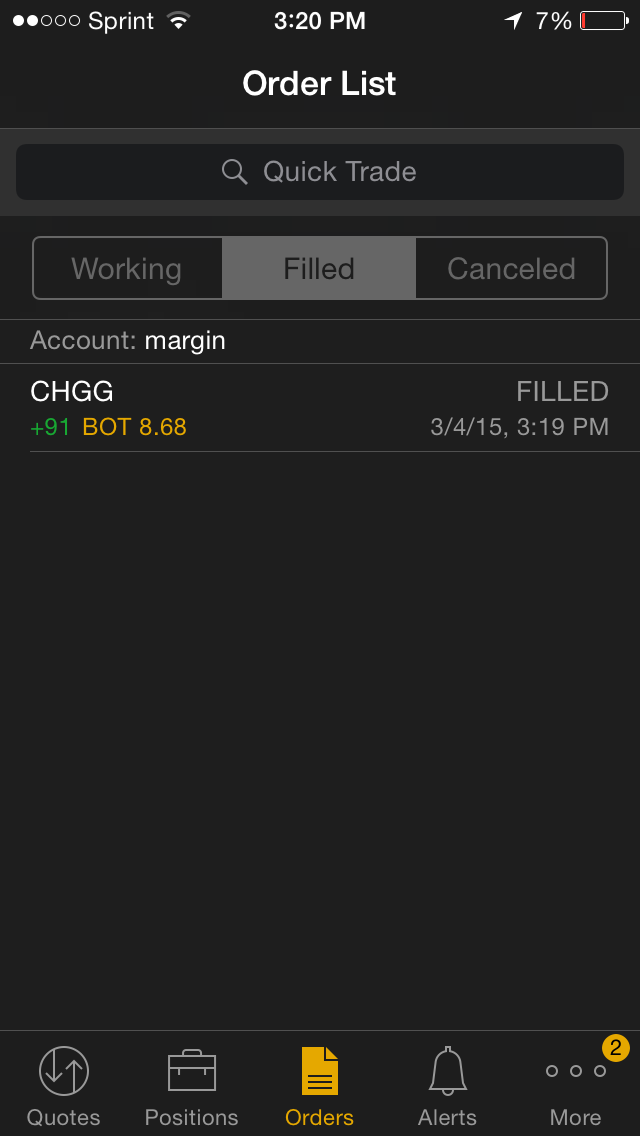640x1136 pixels.
Task: Tap the Orders tab in bottom bar
Action: (x=320, y=1085)
